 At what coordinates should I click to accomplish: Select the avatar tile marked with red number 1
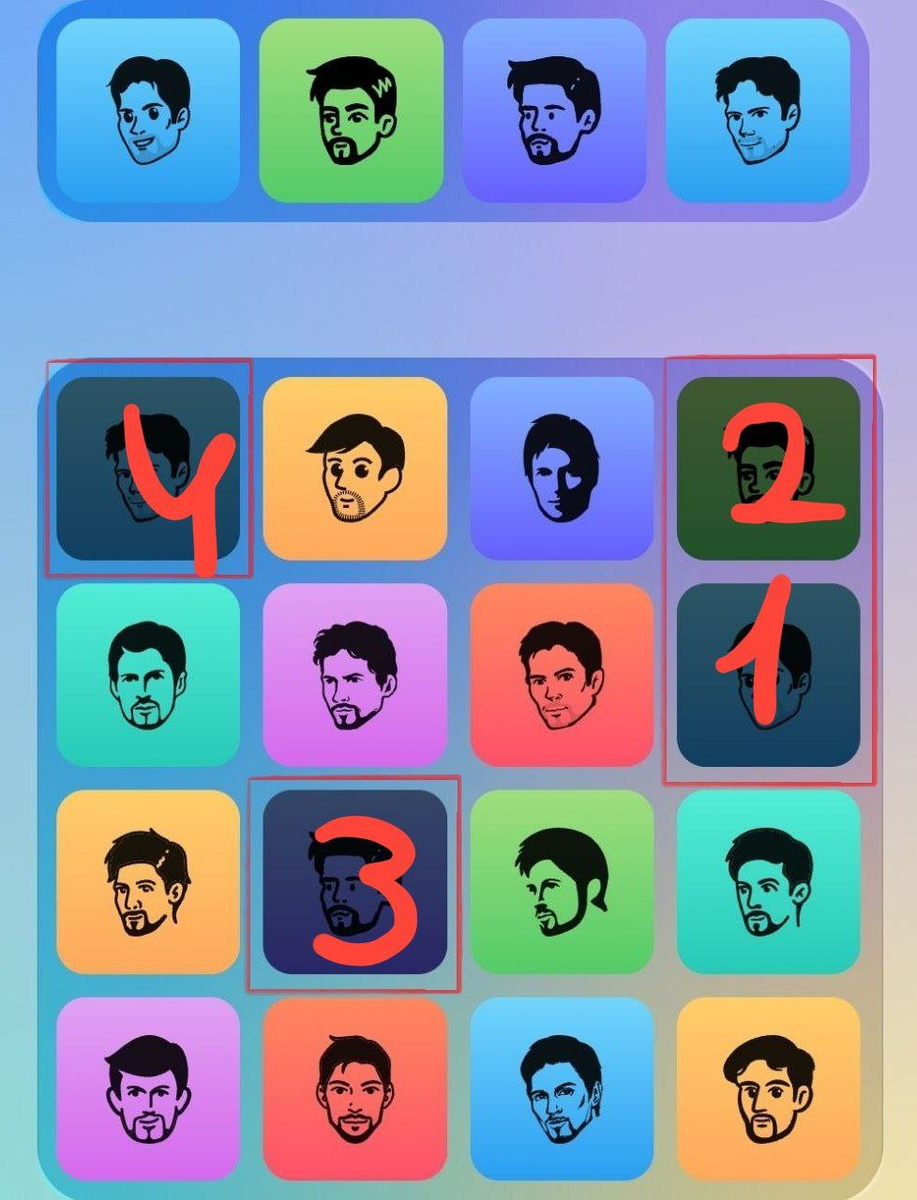pyautogui.click(x=766, y=675)
